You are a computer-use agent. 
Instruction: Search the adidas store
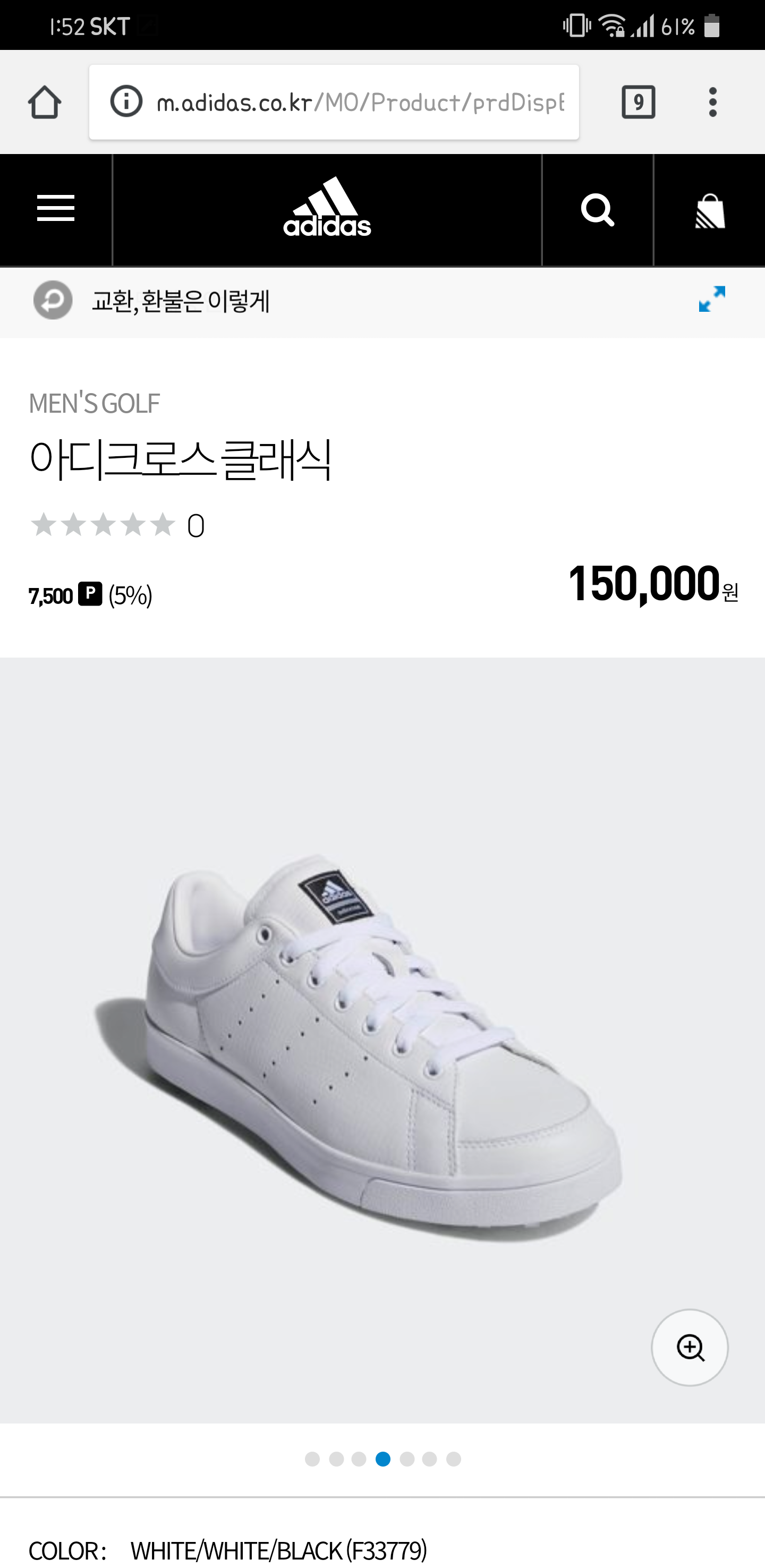(x=597, y=210)
